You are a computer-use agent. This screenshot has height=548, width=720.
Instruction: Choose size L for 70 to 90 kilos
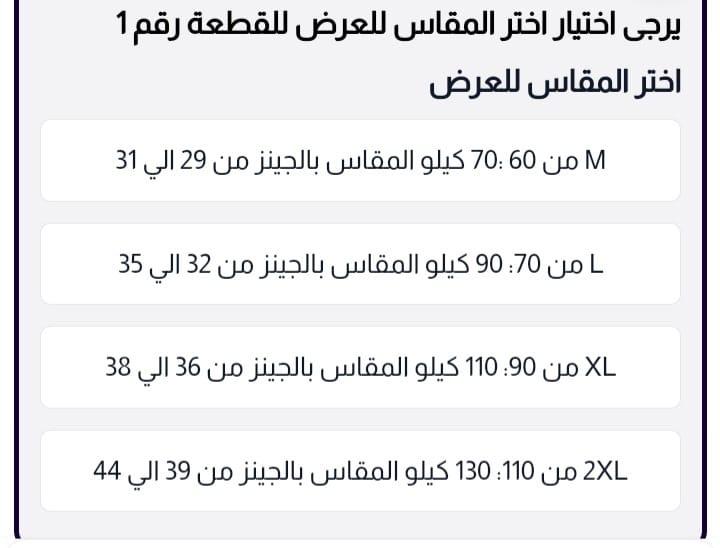coord(360,264)
